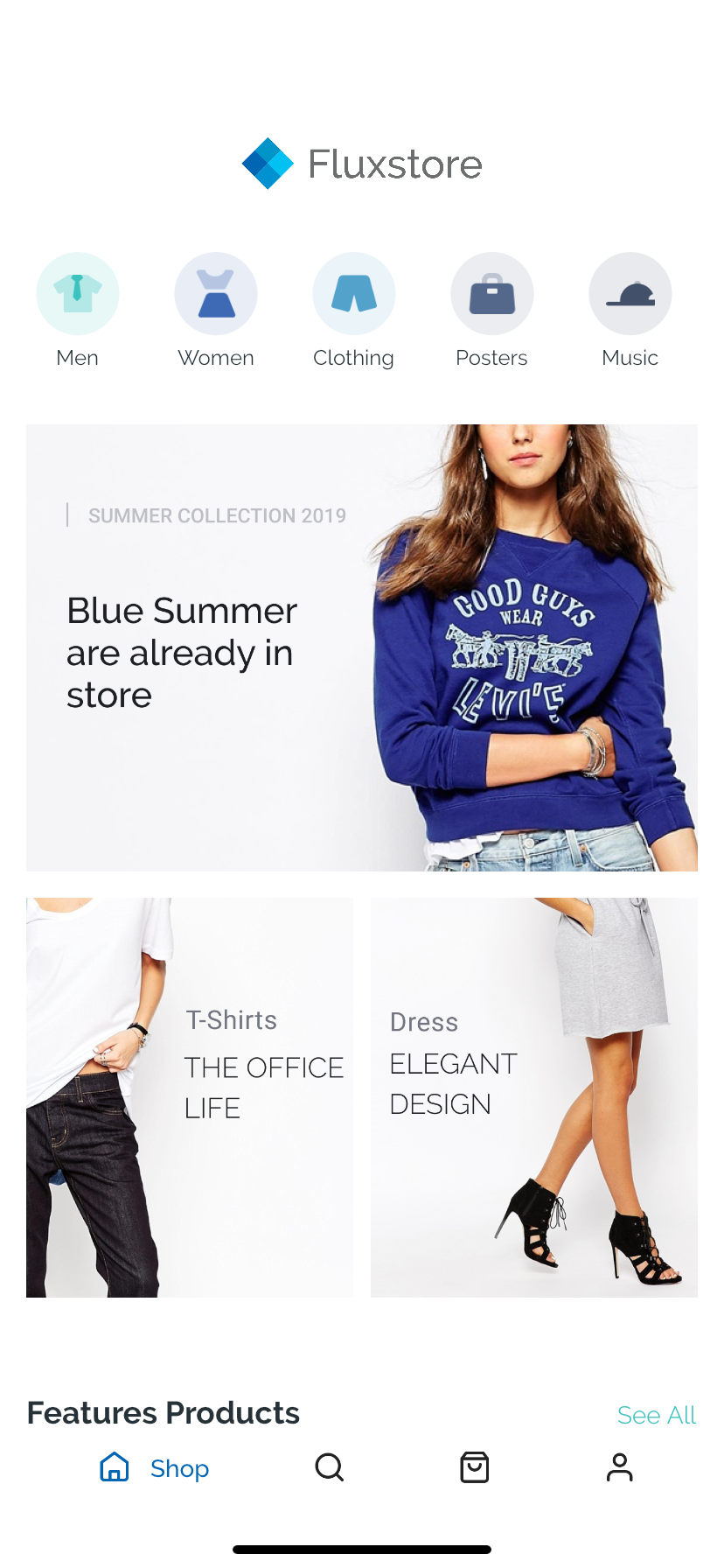The image size is (724, 1568).
Task: Select the Women category
Action: point(216,294)
